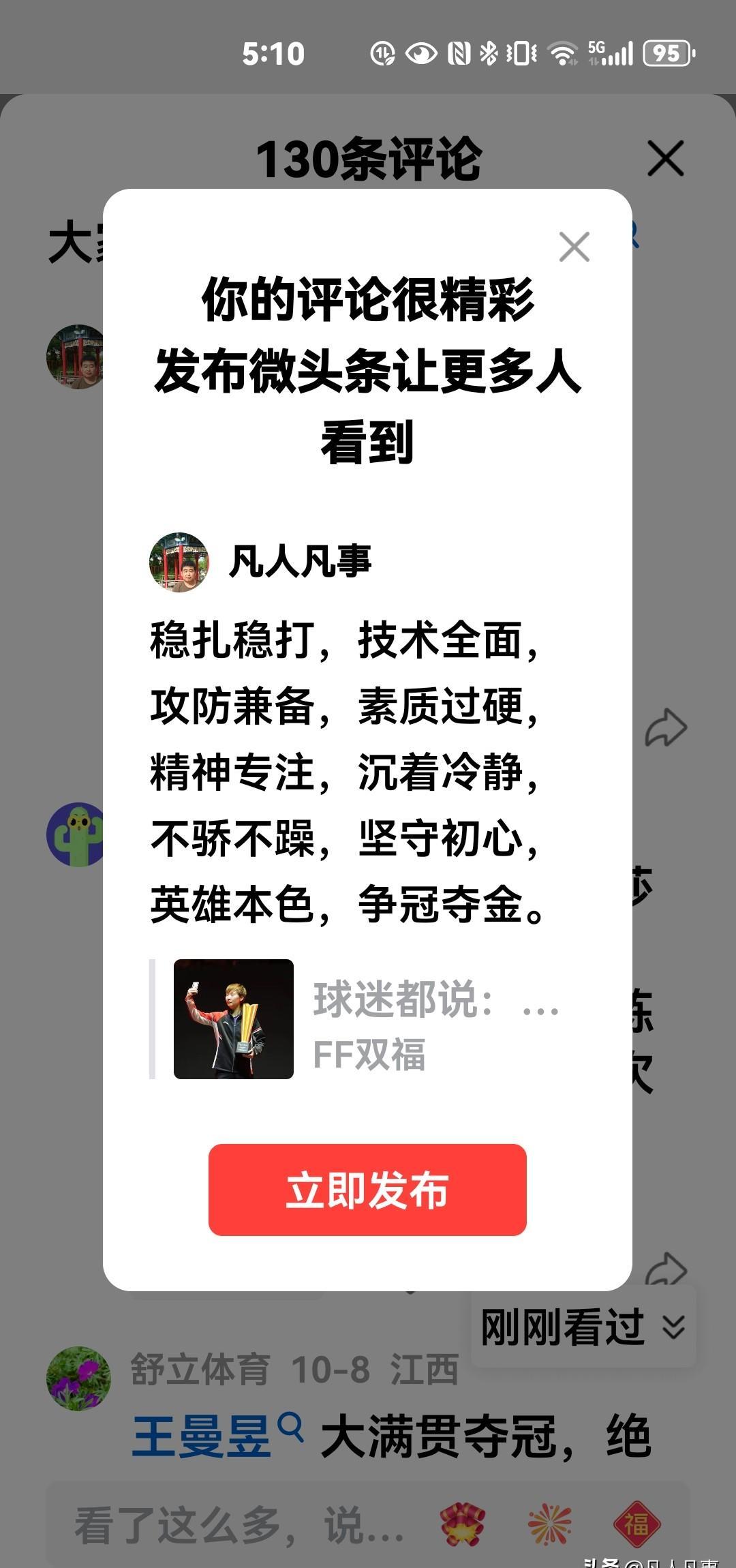Tap the 立即发布 publish button

coord(367,1190)
